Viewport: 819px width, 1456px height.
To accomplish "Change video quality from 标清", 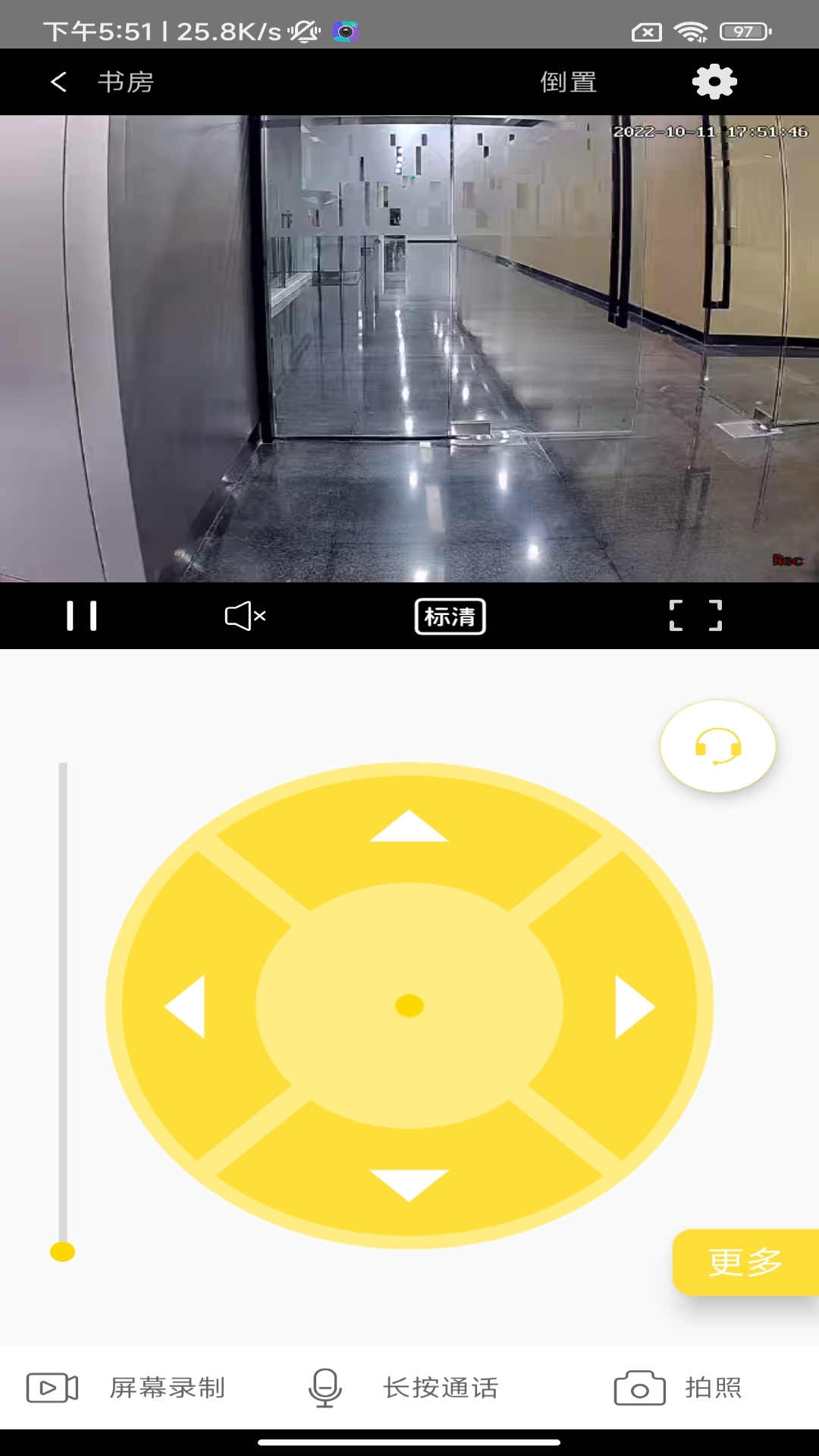I will (450, 617).
